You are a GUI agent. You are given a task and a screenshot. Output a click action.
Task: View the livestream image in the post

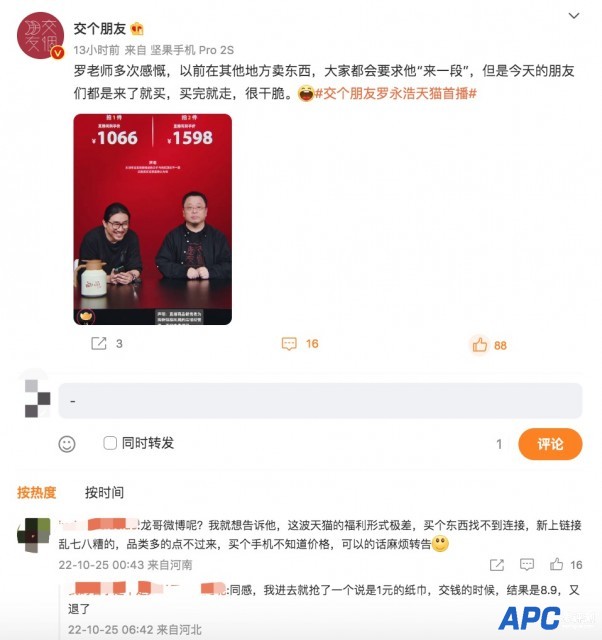[x=152, y=218]
